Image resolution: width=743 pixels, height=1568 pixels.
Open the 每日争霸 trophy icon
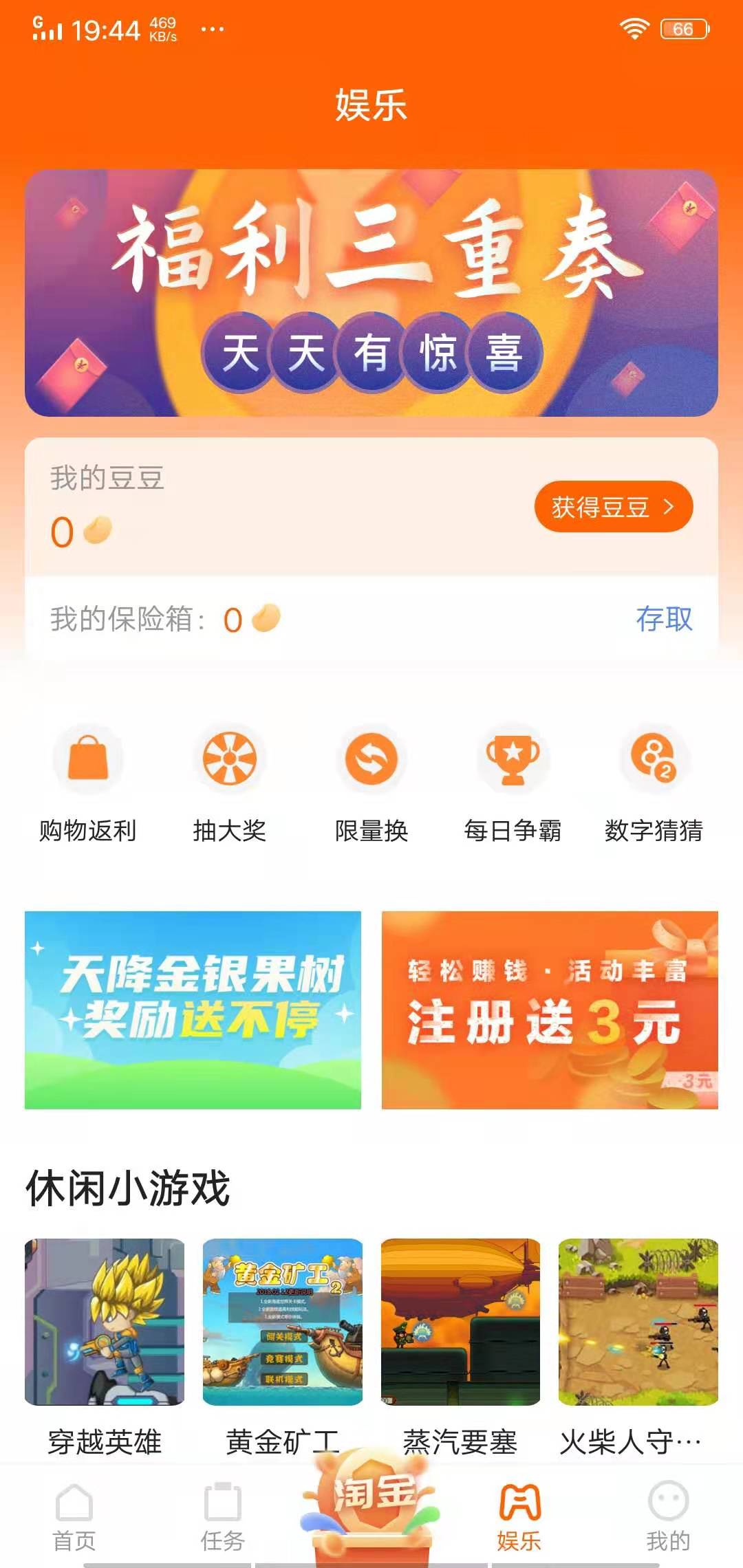click(x=515, y=759)
